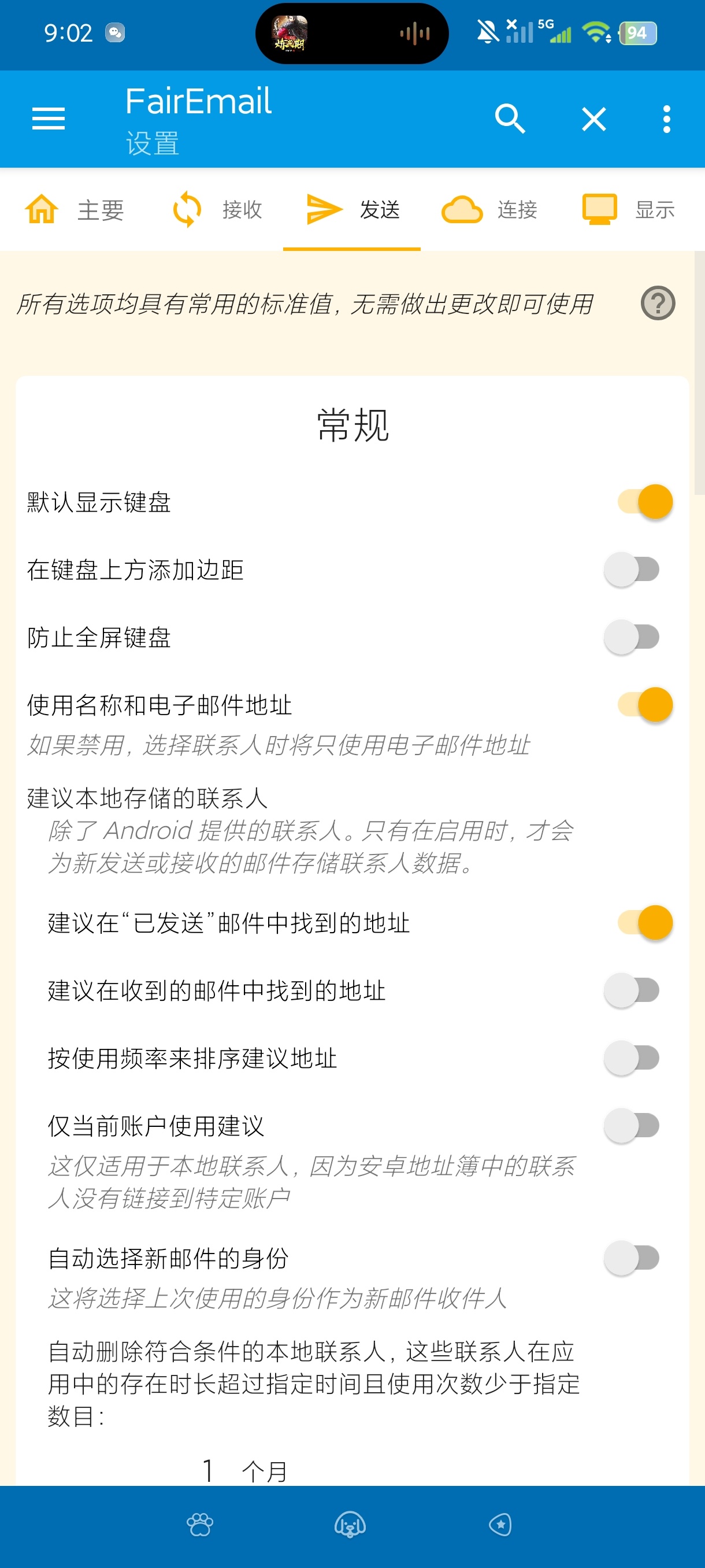This screenshot has height=1568, width=705.
Task: Close settings with the X icon
Action: click(593, 119)
